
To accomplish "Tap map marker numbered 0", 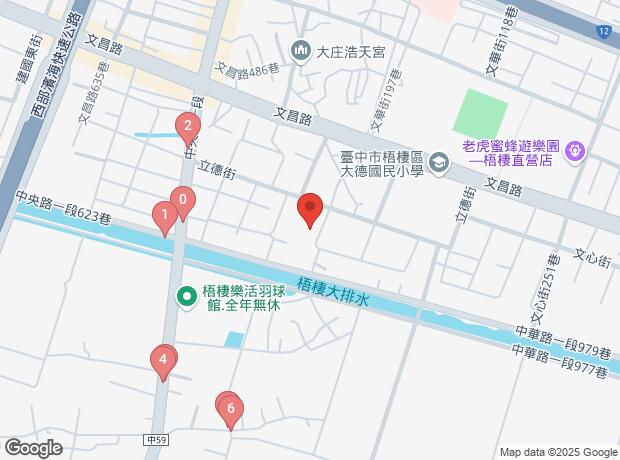I will [x=182, y=200].
